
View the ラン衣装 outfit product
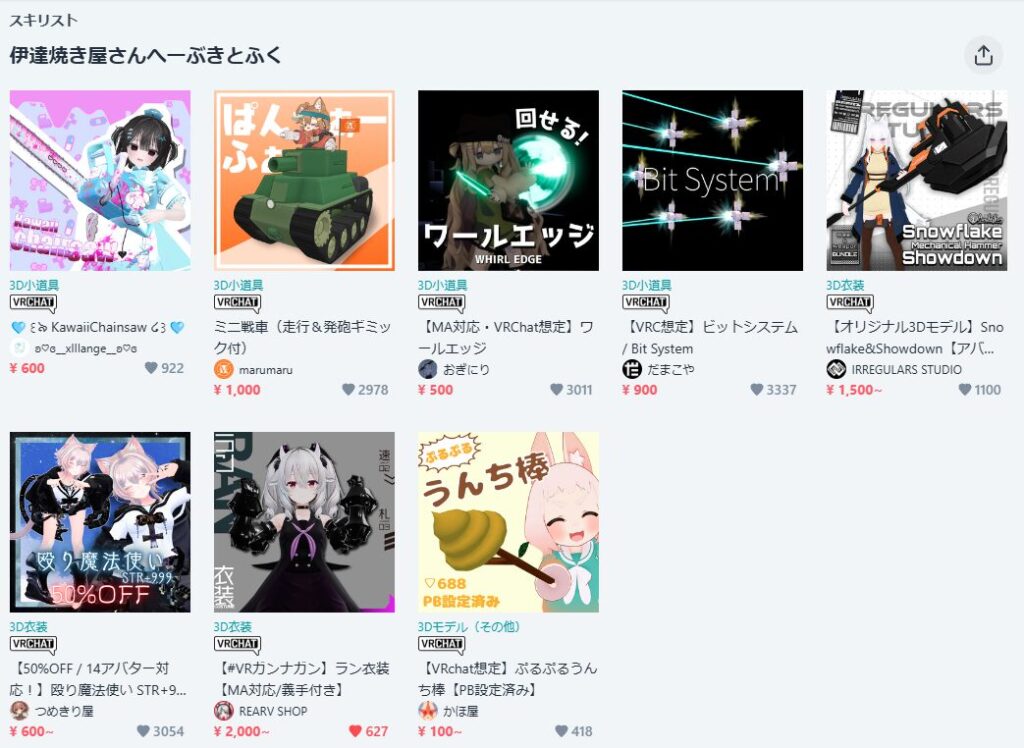(x=304, y=522)
